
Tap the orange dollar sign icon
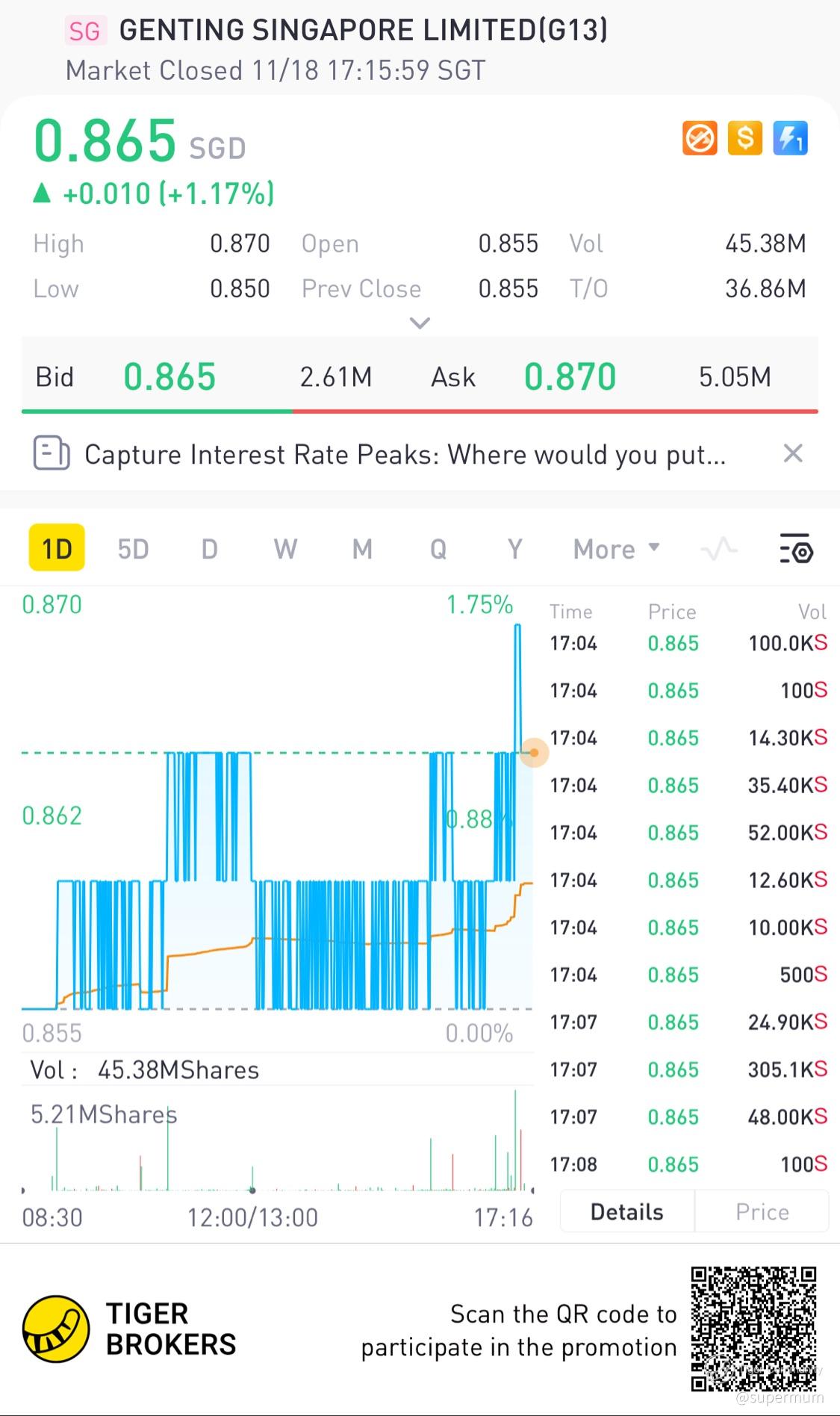point(744,138)
